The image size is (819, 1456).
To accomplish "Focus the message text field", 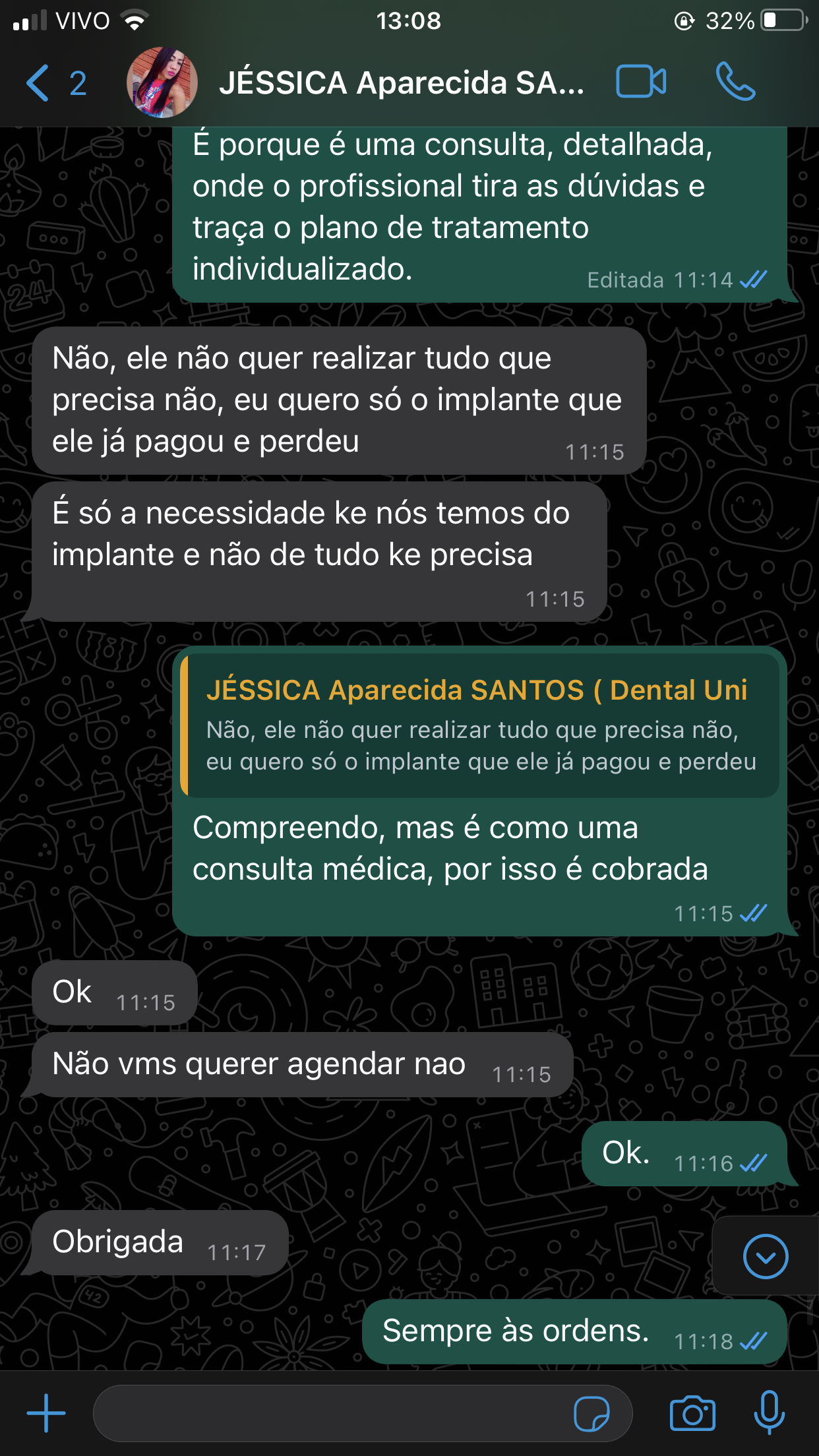I will point(330,1413).
